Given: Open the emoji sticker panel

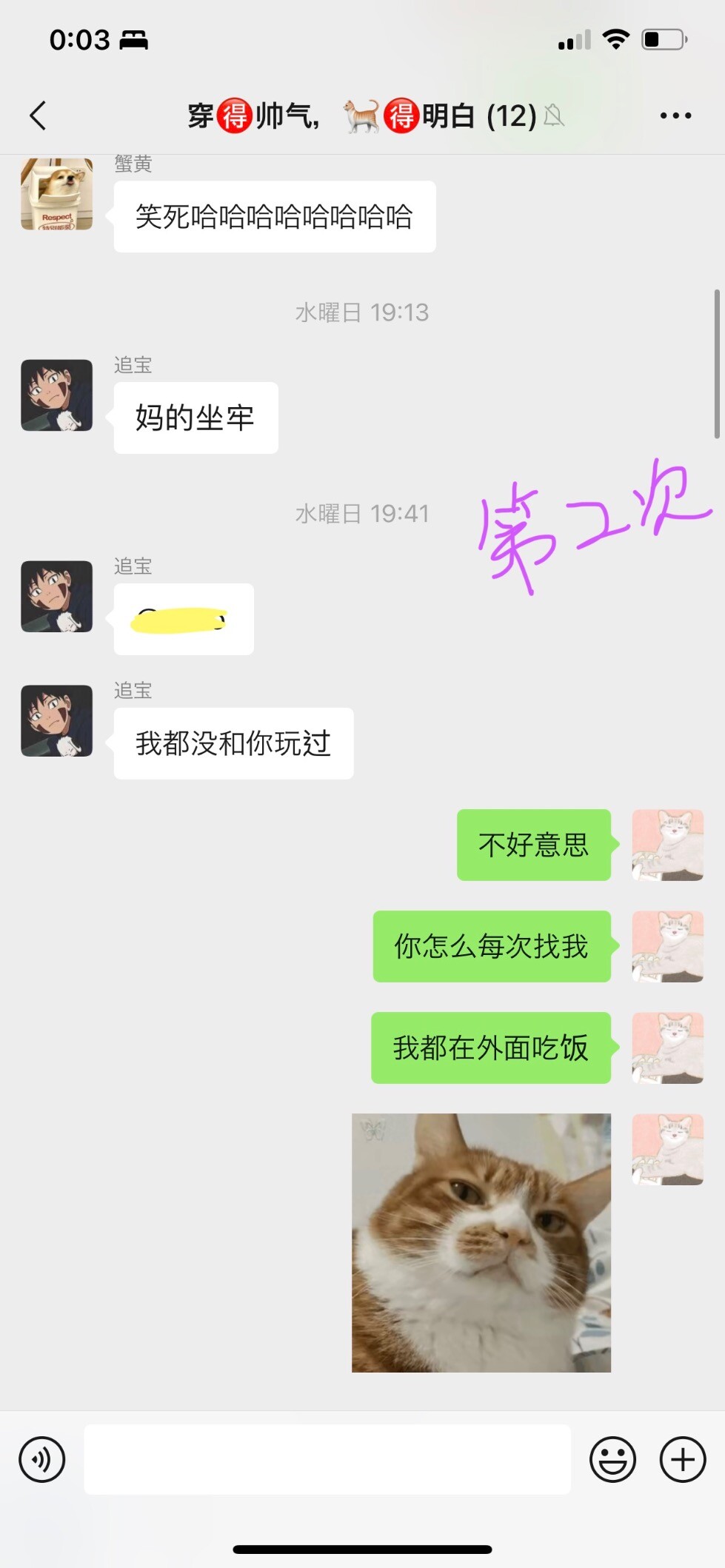Looking at the screenshot, I should click(612, 1459).
